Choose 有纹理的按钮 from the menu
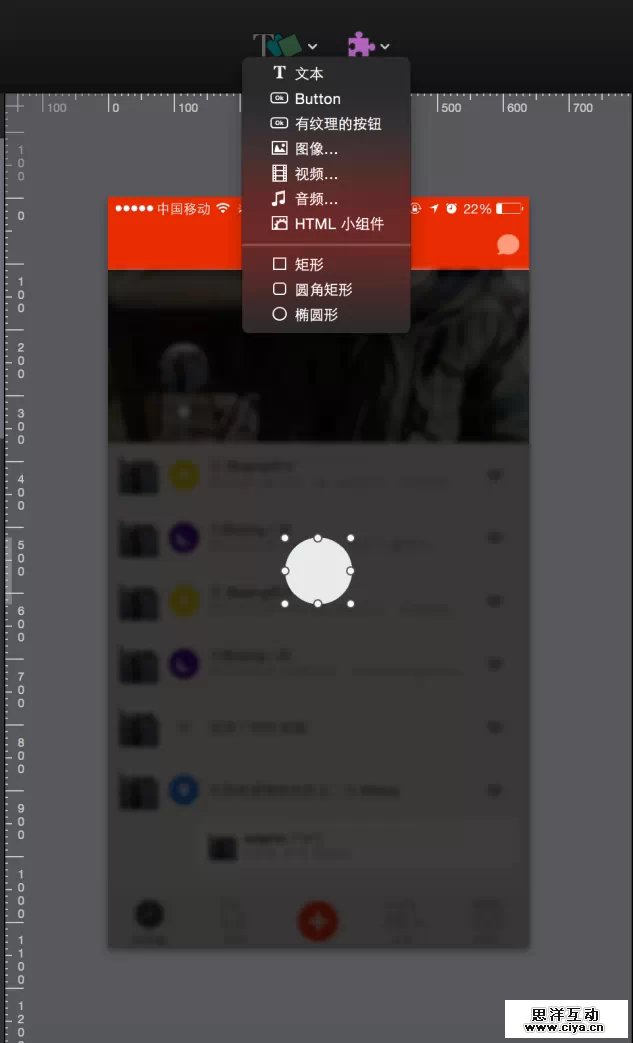The image size is (633, 1043). pyautogui.click(x=337, y=124)
